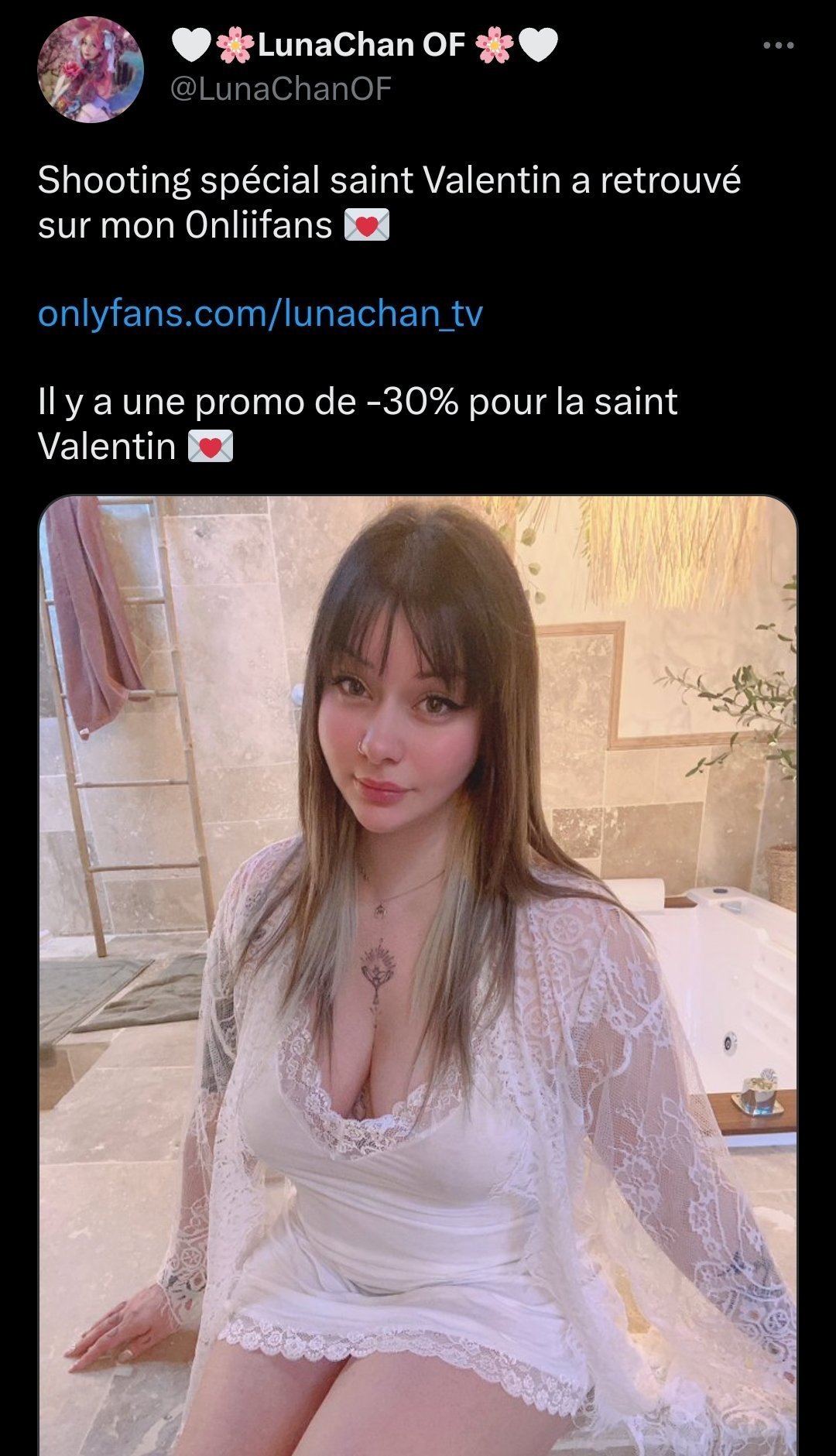Tap the @LunaChanOF account name
Viewport: 836px width, 1456px height.
point(281,89)
